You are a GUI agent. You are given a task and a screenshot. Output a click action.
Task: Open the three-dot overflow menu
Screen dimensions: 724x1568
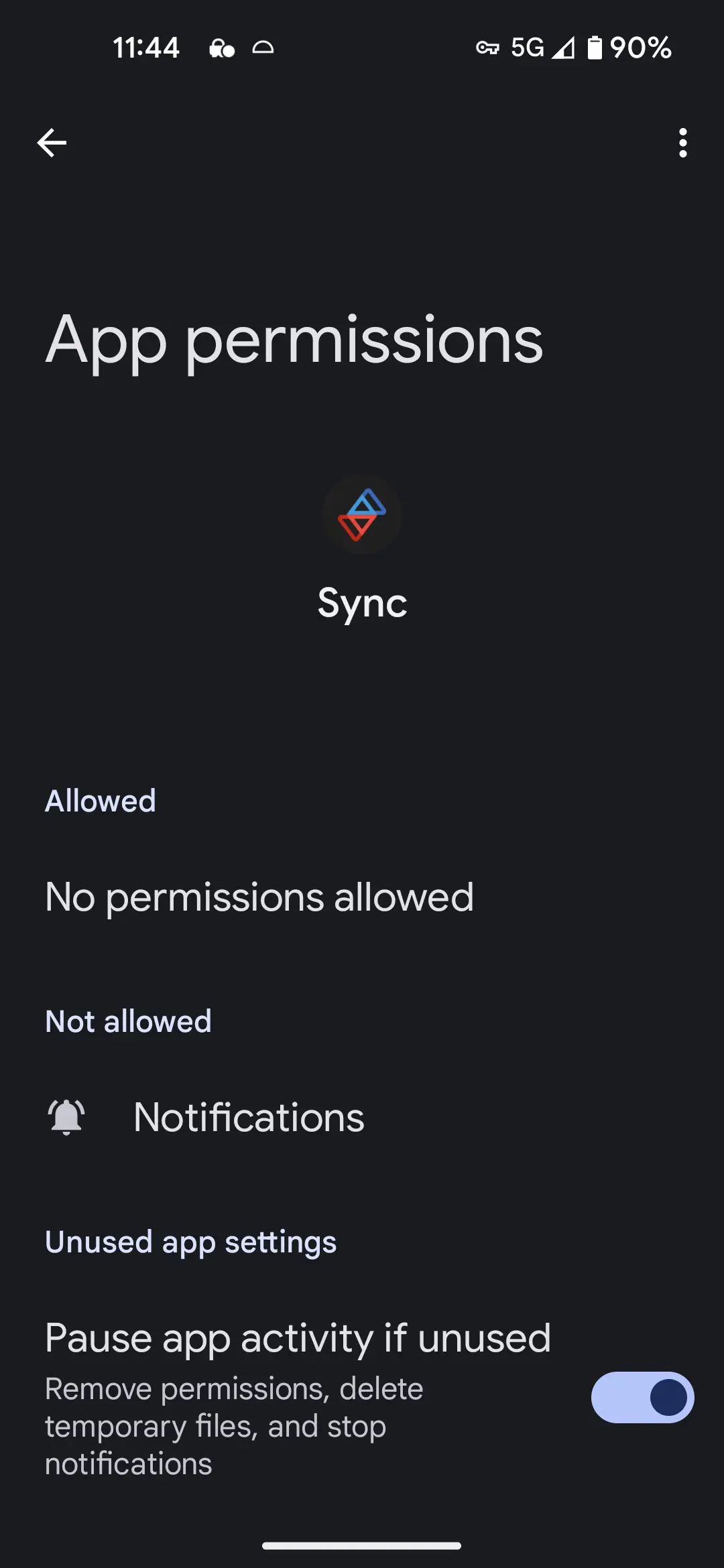[x=682, y=143]
